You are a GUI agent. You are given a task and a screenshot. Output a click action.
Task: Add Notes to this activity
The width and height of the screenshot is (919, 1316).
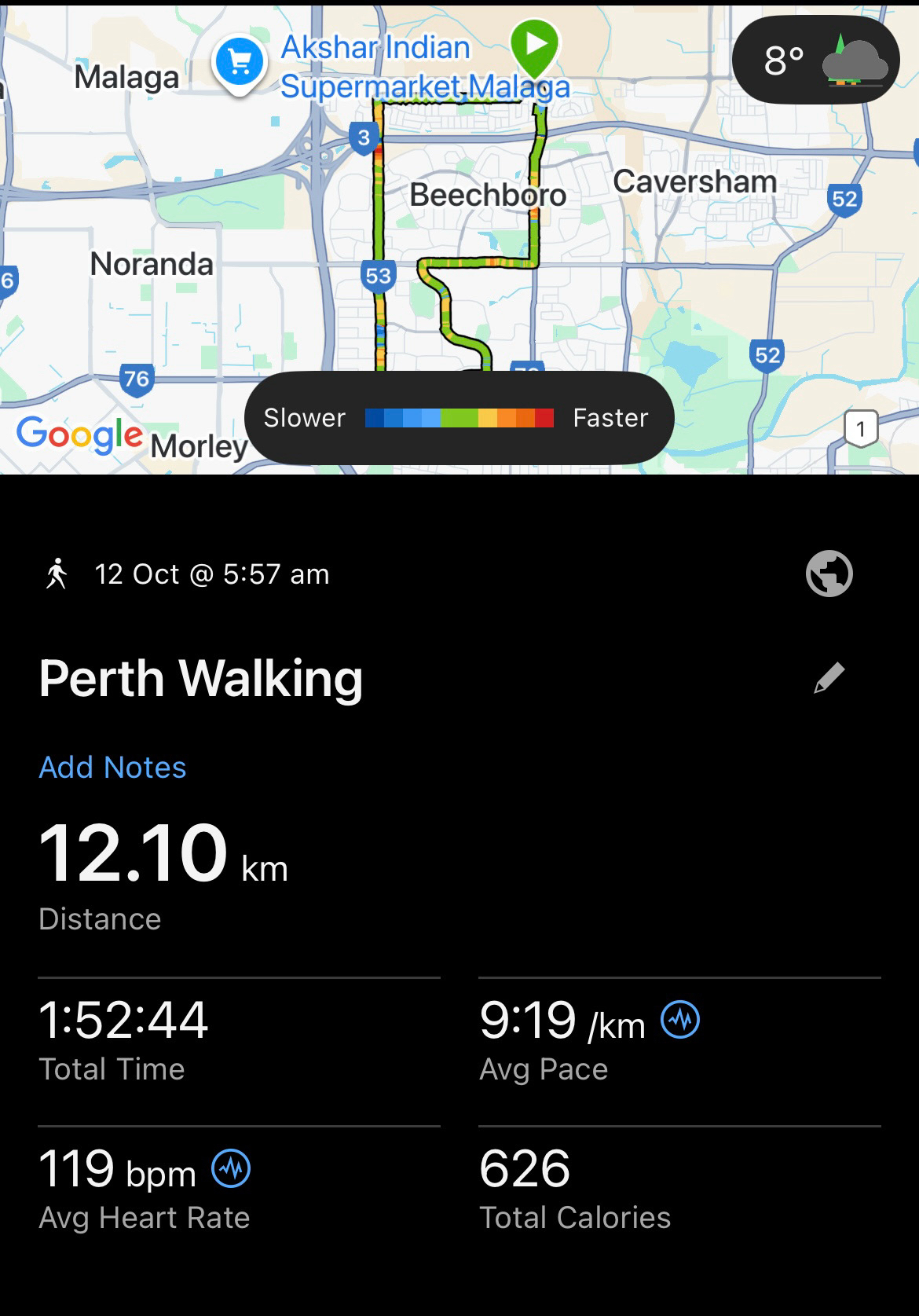[x=112, y=768]
